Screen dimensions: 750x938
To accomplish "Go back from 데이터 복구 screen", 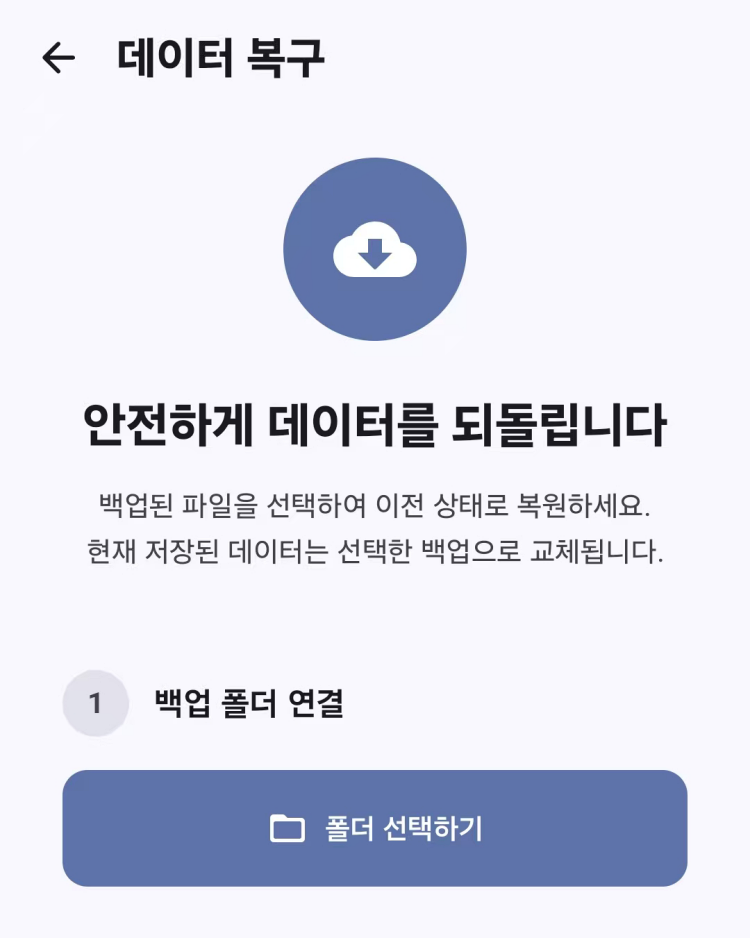I will pos(58,58).
